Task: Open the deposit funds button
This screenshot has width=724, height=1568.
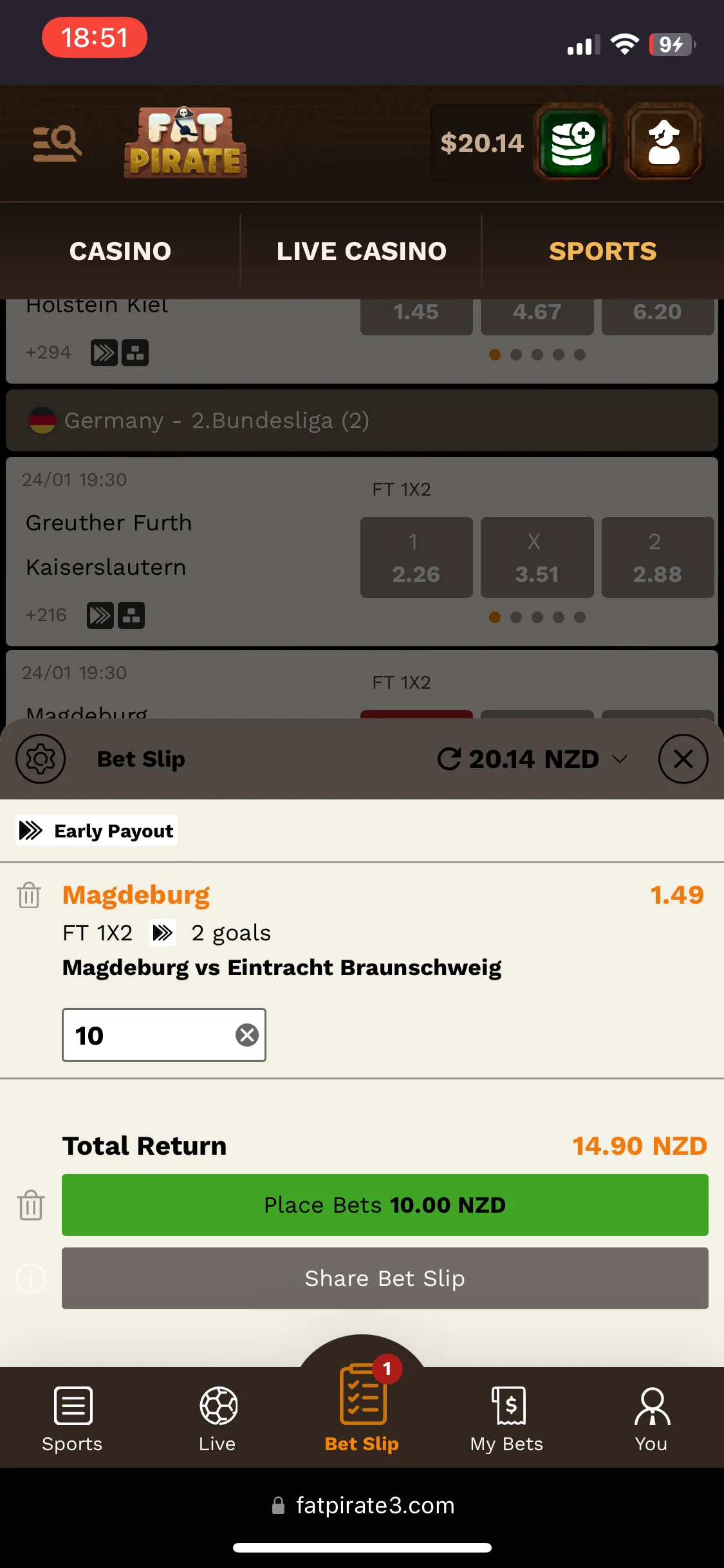Action: point(573,143)
